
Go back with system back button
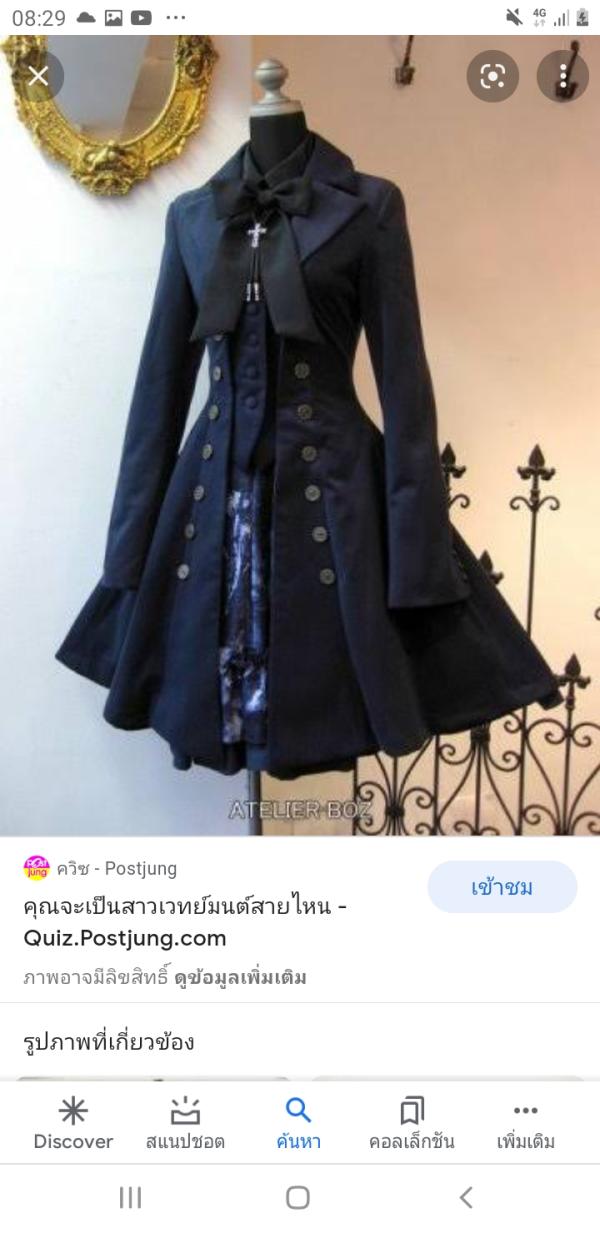pos(466,1197)
